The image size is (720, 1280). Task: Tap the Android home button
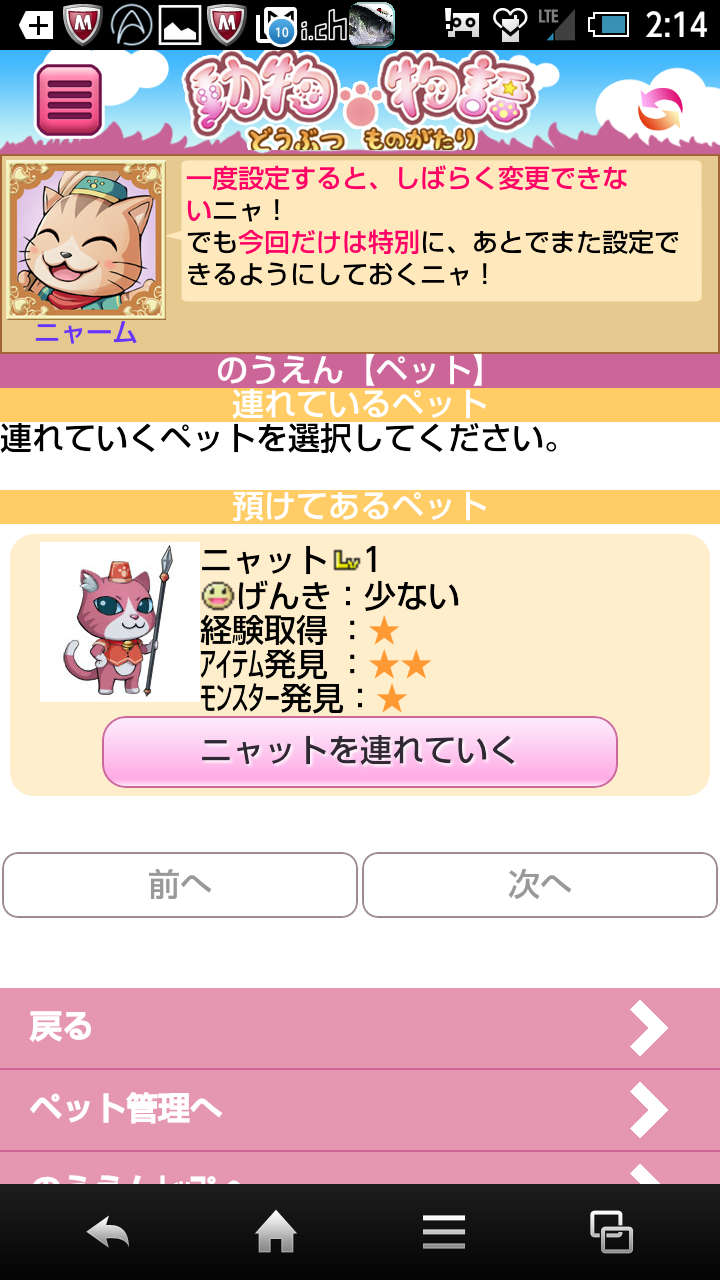pos(276,1232)
